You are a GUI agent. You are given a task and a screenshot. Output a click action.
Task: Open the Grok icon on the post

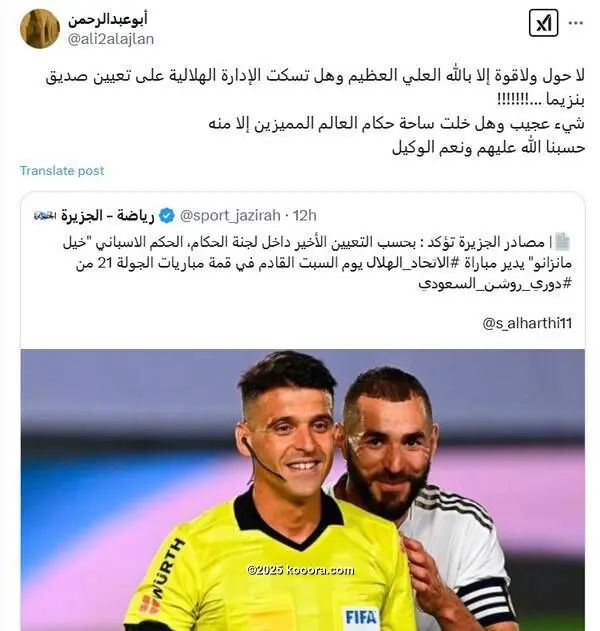(x=544, y=24)
